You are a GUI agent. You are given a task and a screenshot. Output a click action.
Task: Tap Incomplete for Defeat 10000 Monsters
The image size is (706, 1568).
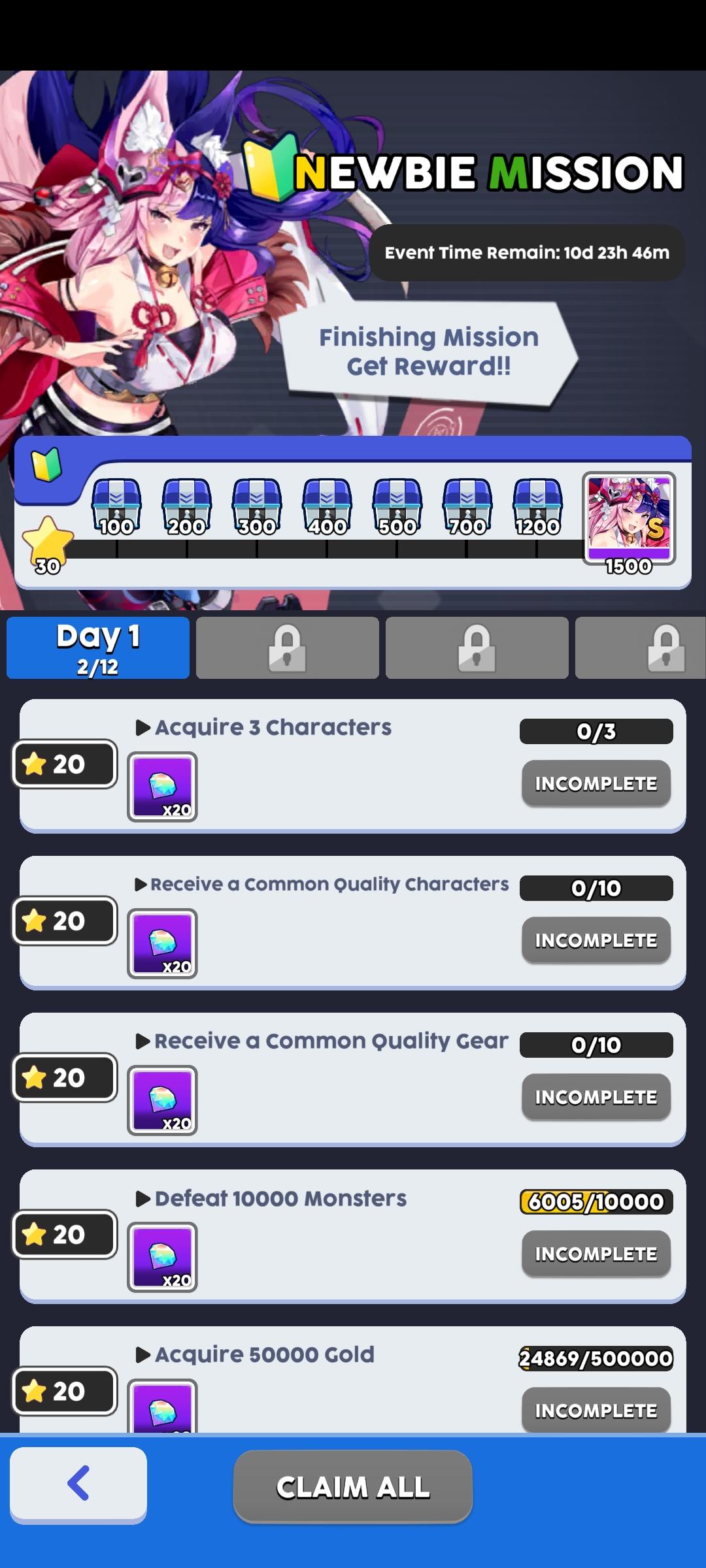pos(596,1254)
